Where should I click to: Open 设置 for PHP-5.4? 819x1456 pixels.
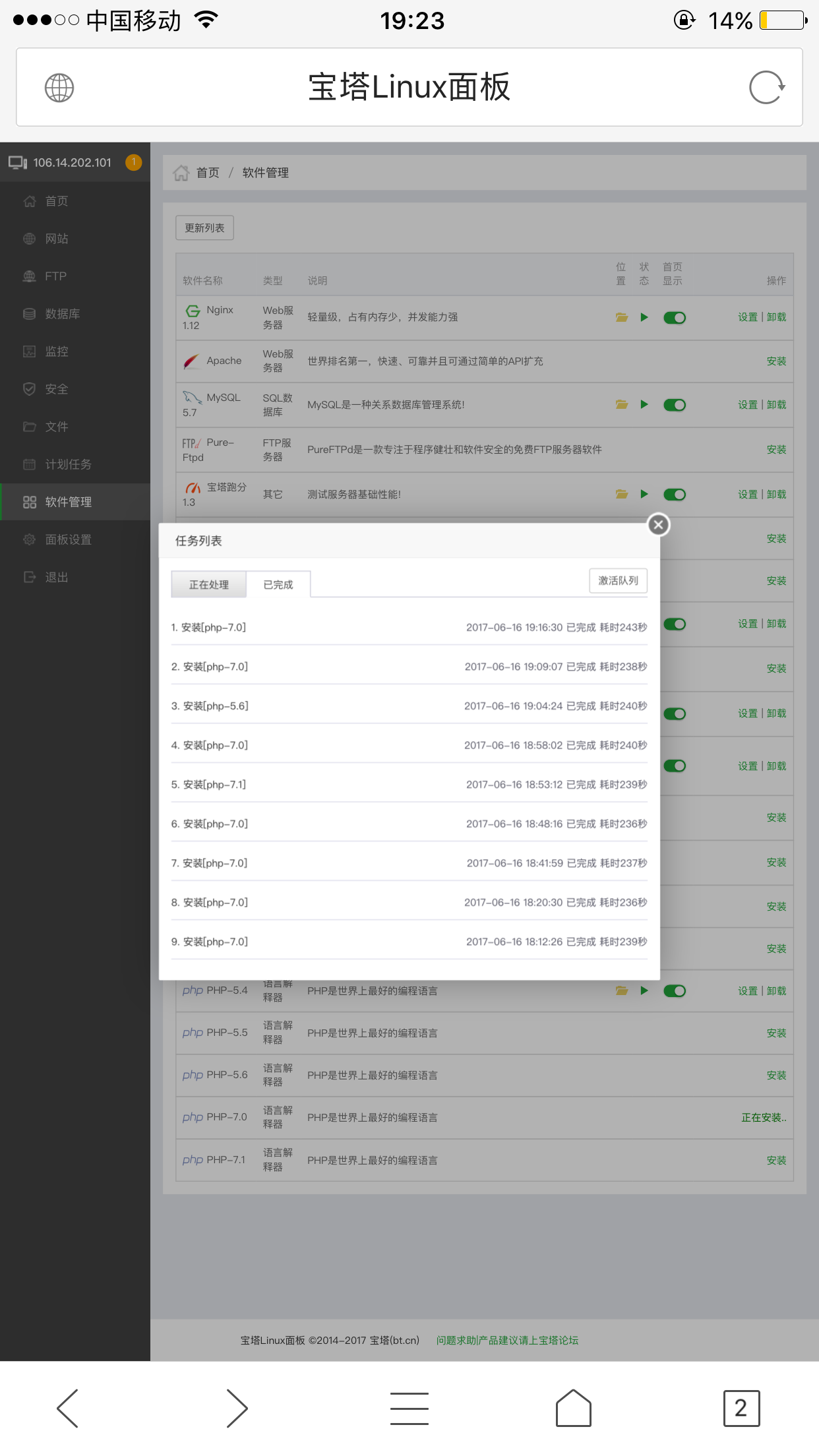pos(747,991)
